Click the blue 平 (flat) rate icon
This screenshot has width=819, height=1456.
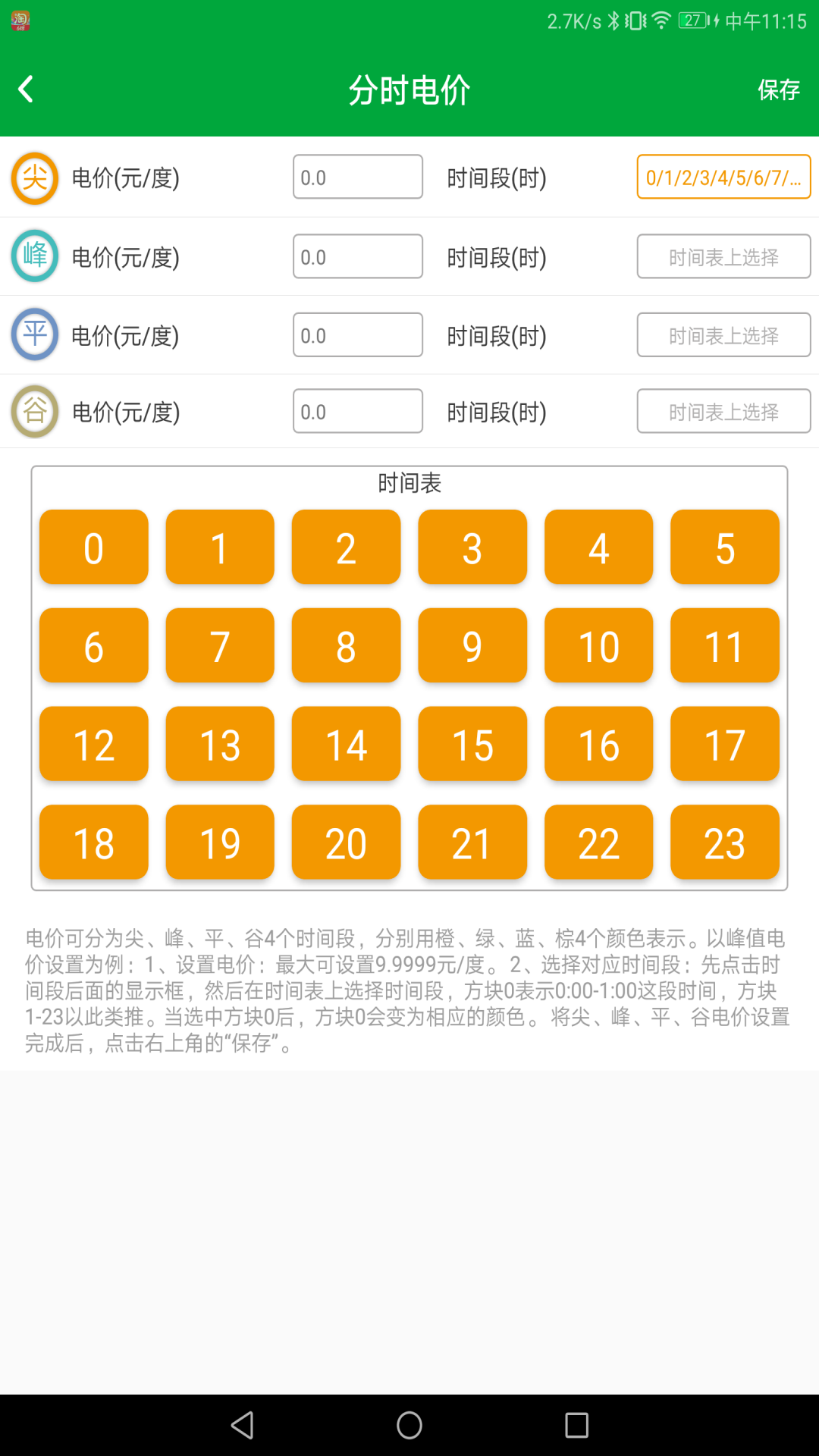click(34, 334)
